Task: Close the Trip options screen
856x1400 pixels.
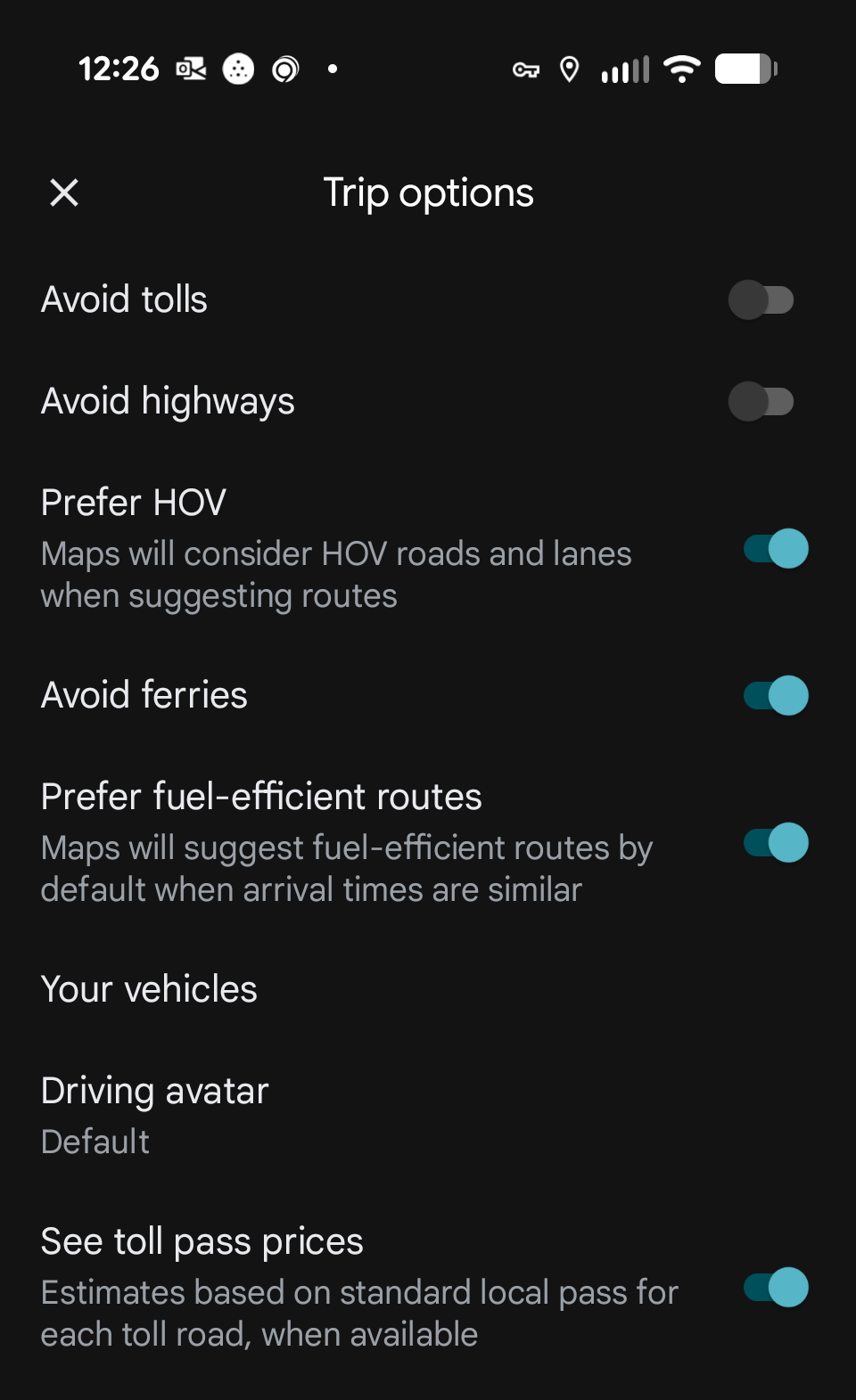Action: coord(64,192)
